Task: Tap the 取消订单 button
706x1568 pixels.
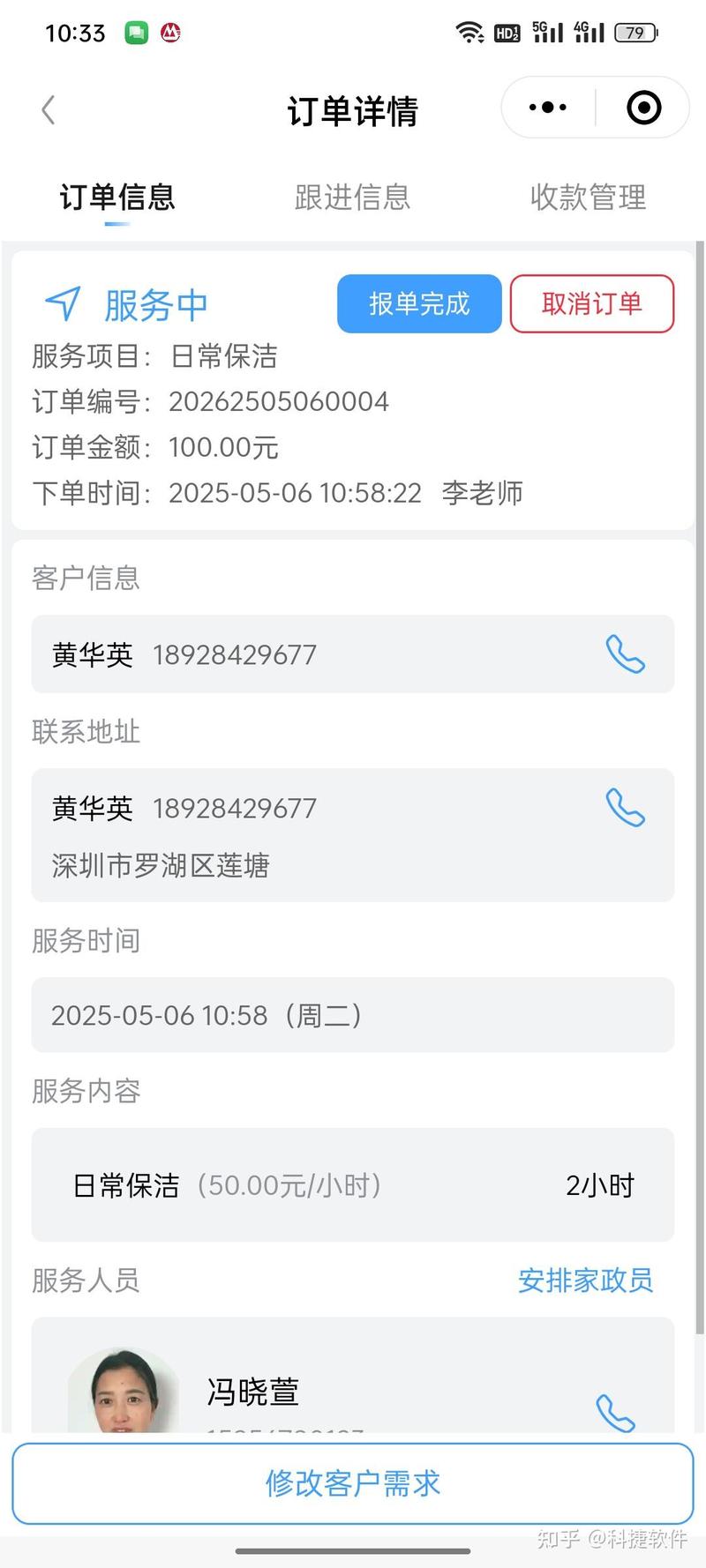Action: [x=591, y=303]
